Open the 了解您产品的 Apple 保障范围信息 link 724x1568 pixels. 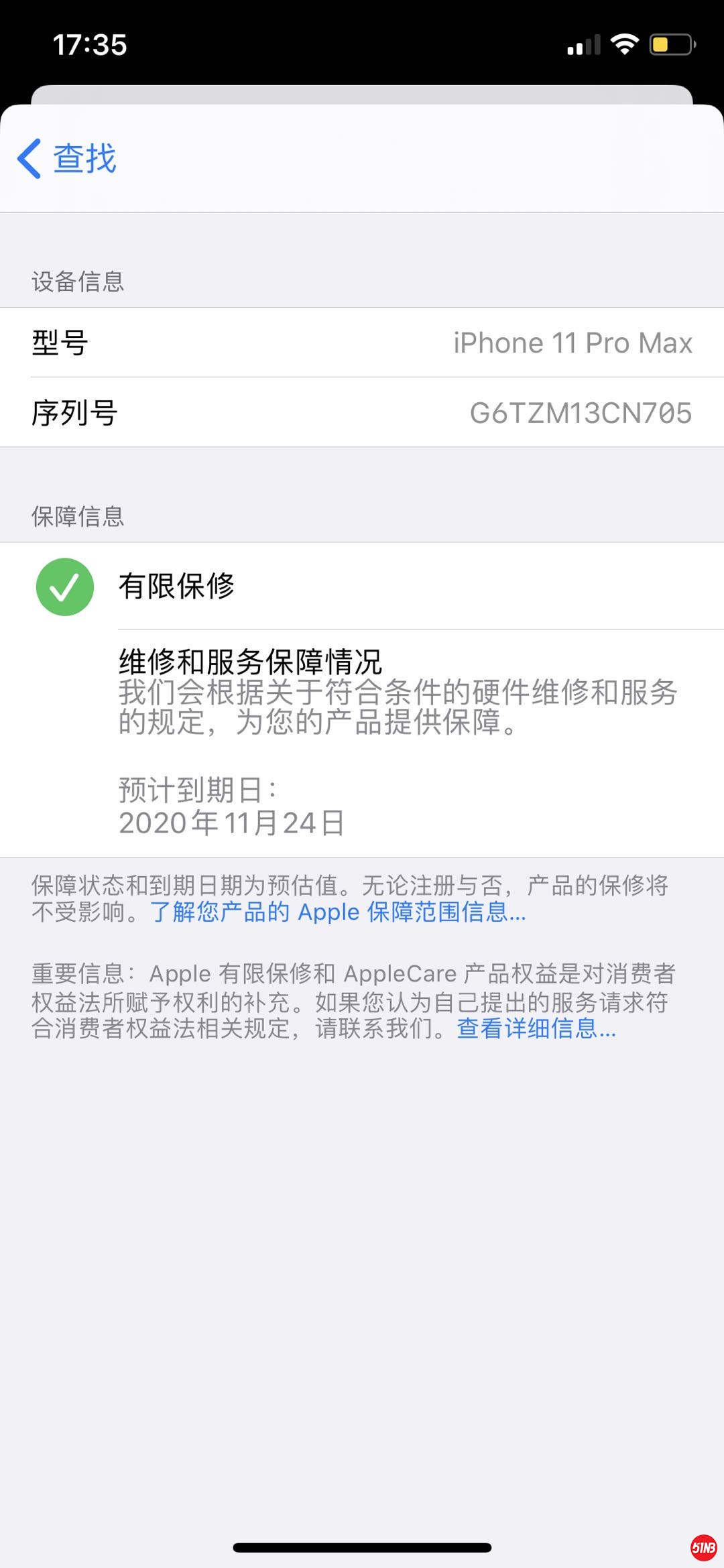[338, 912]
